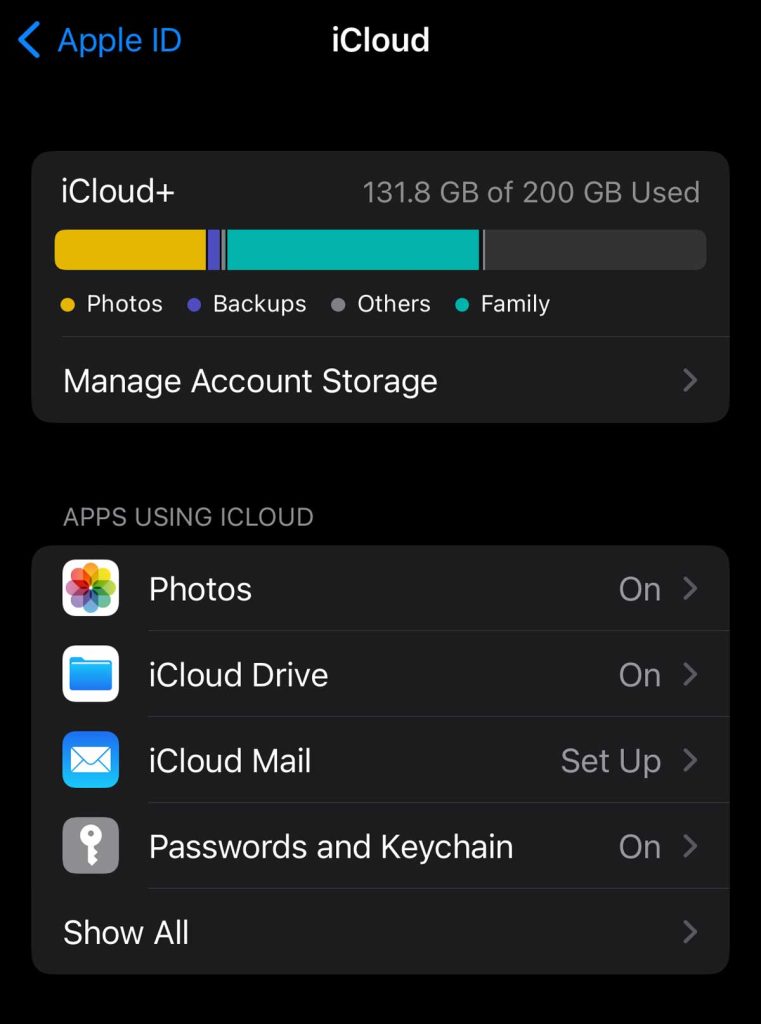Set up iCloud Mail
Image resolution: width=761 pixels, height=1024 pixels.
pyautogui.click(x=380, y=761)
